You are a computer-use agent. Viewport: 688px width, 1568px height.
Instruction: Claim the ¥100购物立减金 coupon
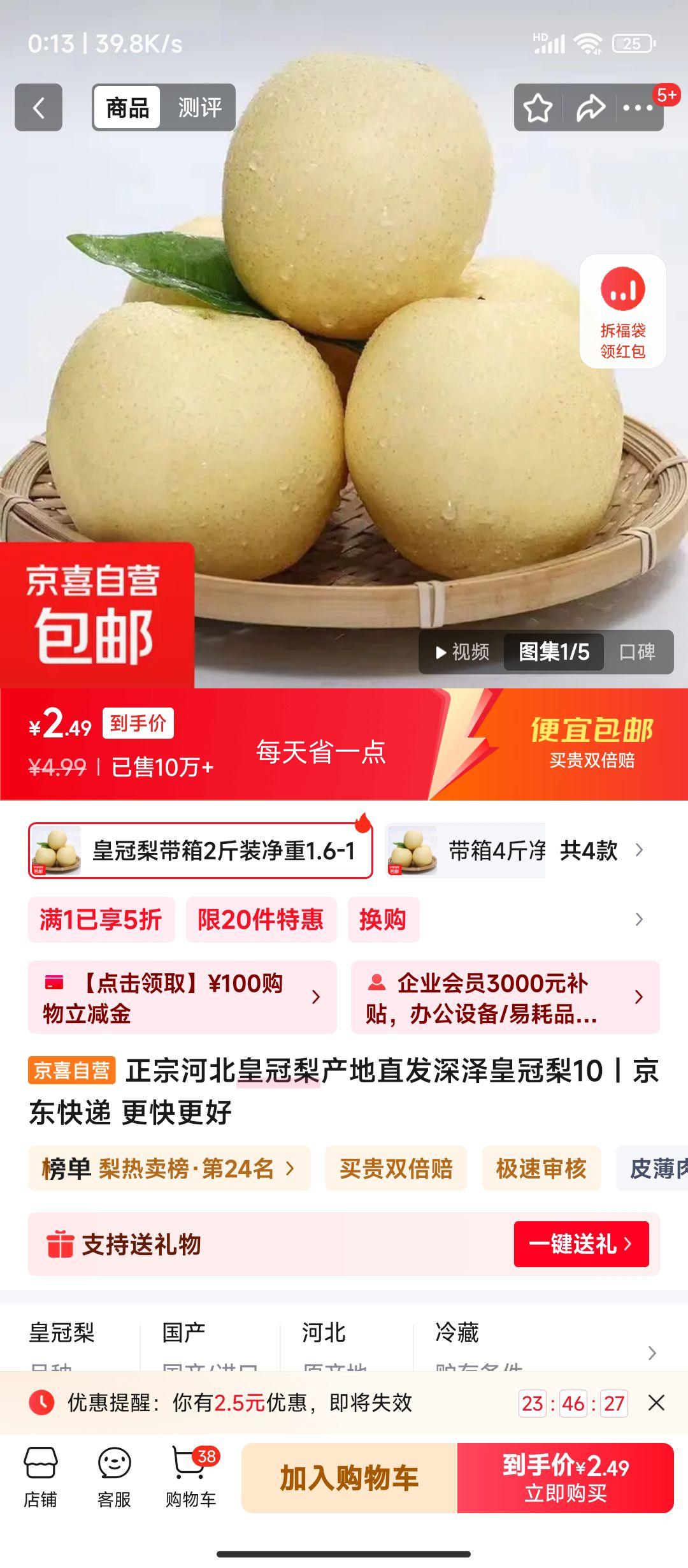click(x=182, y=997)
